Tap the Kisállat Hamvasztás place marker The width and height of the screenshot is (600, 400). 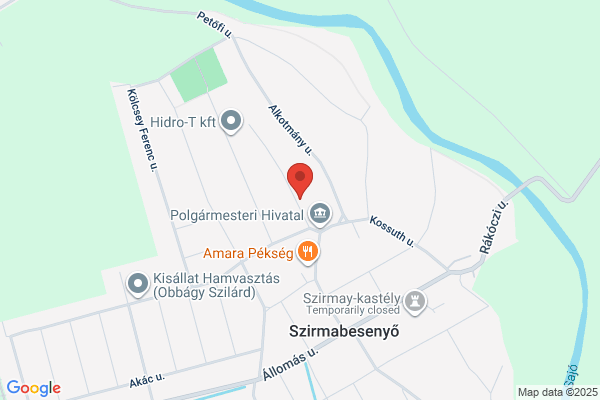138,285
